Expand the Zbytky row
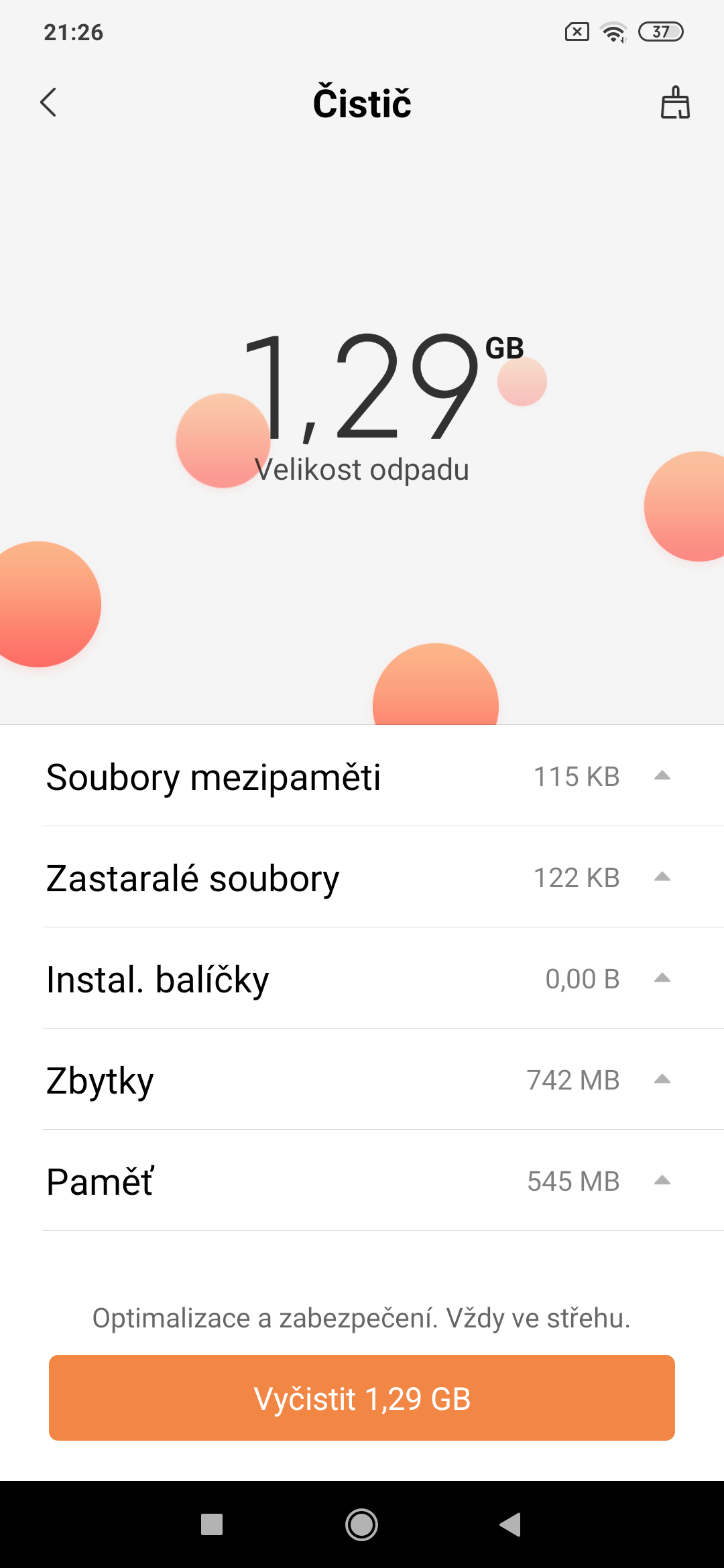The height and width of the screenshot is (1568, 724). coord(662,1080)
